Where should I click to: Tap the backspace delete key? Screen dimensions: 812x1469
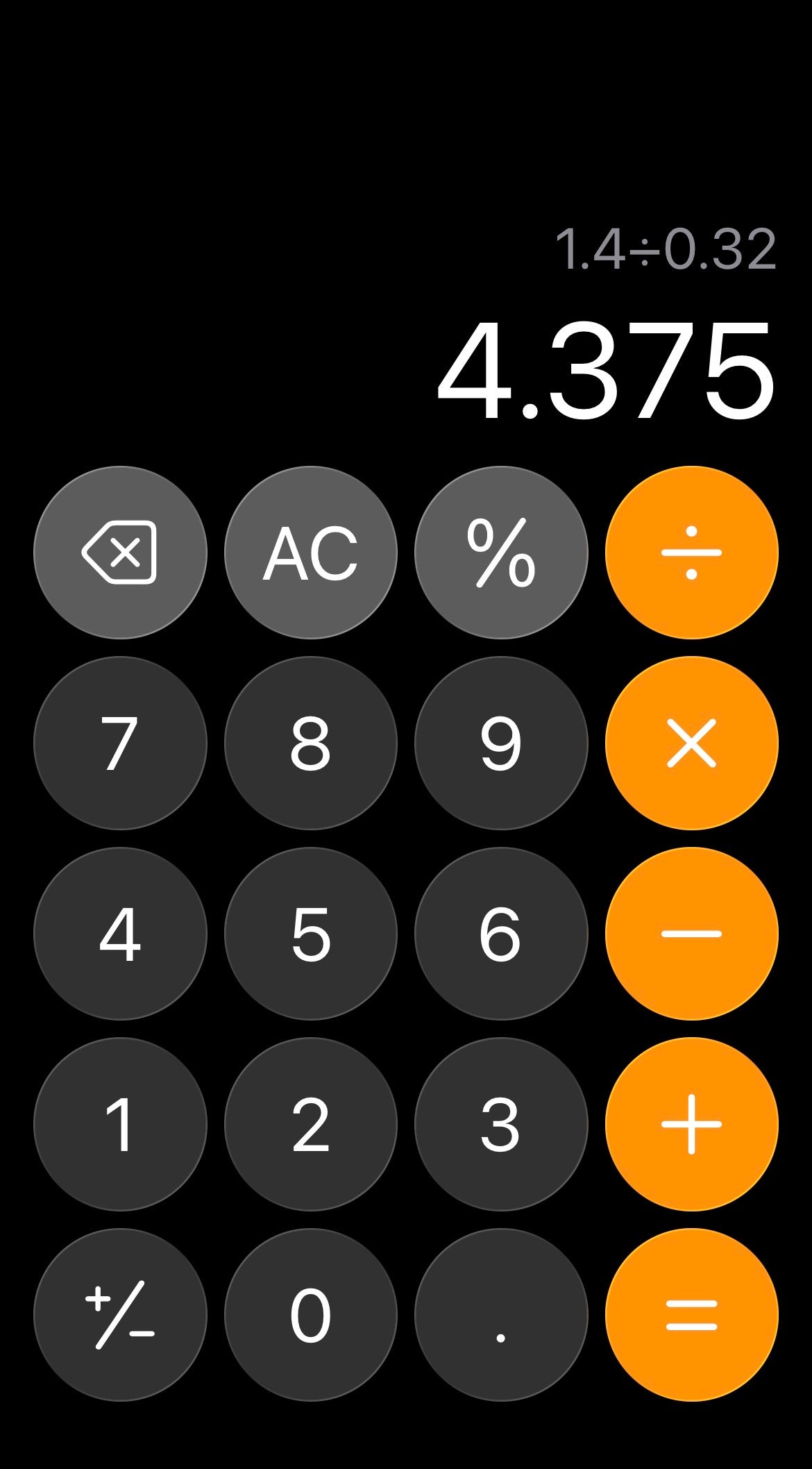pos(120,553)
